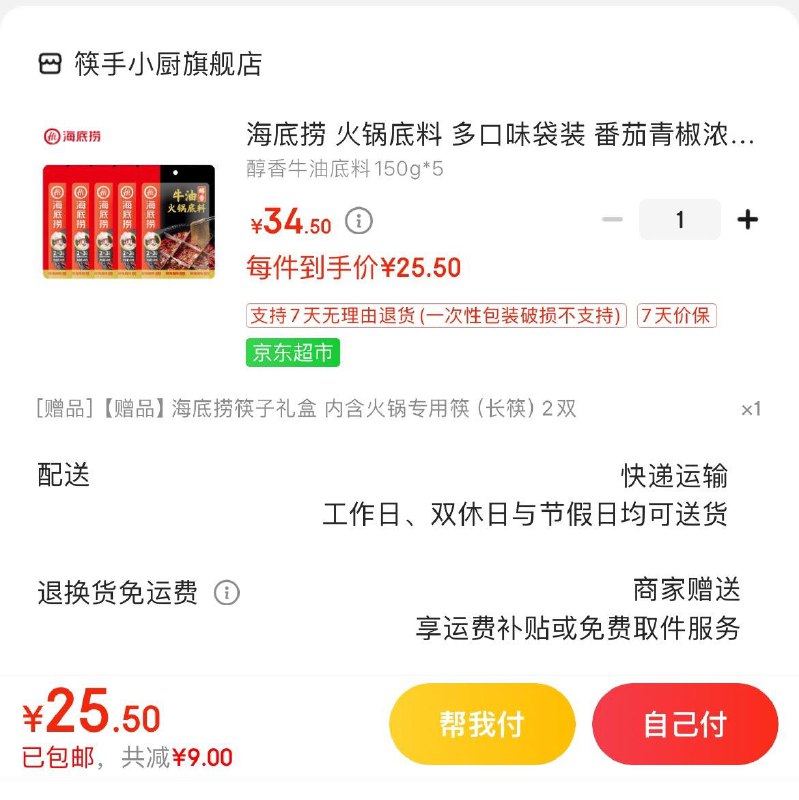Click the info icon beside 退换货免运费
The height and width of the screenshot is (800, 799).
229,590
